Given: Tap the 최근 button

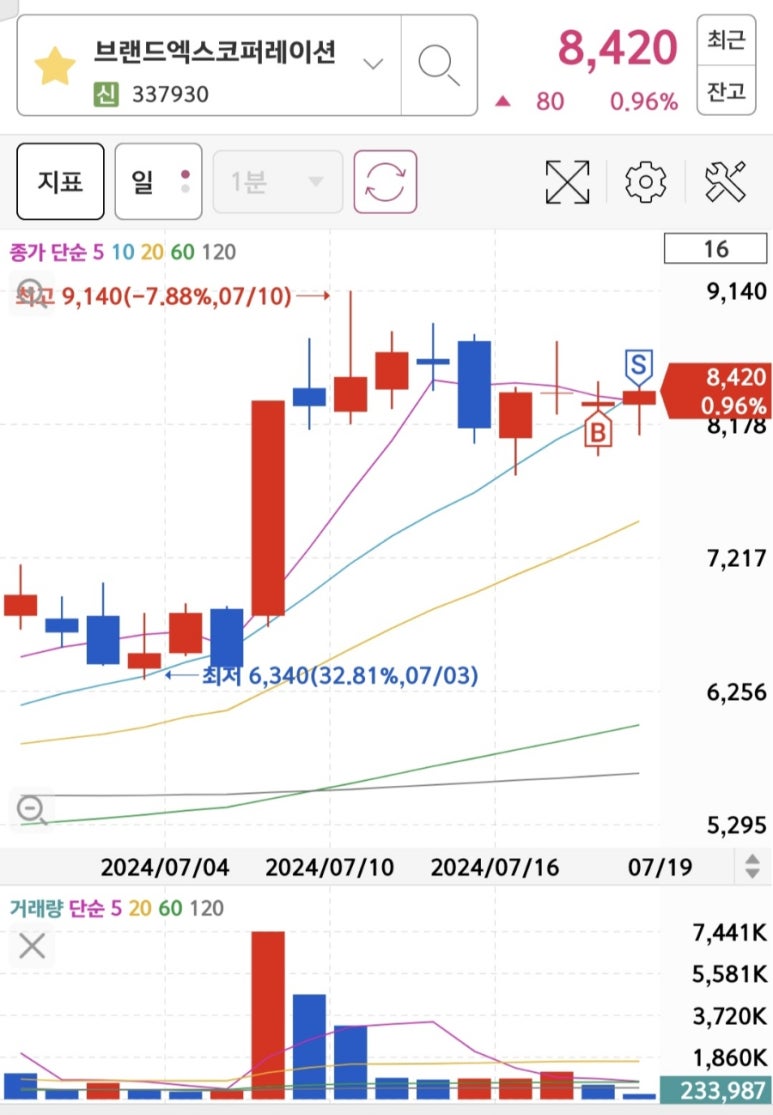Looking at the screenshot, I should (726, 40).
